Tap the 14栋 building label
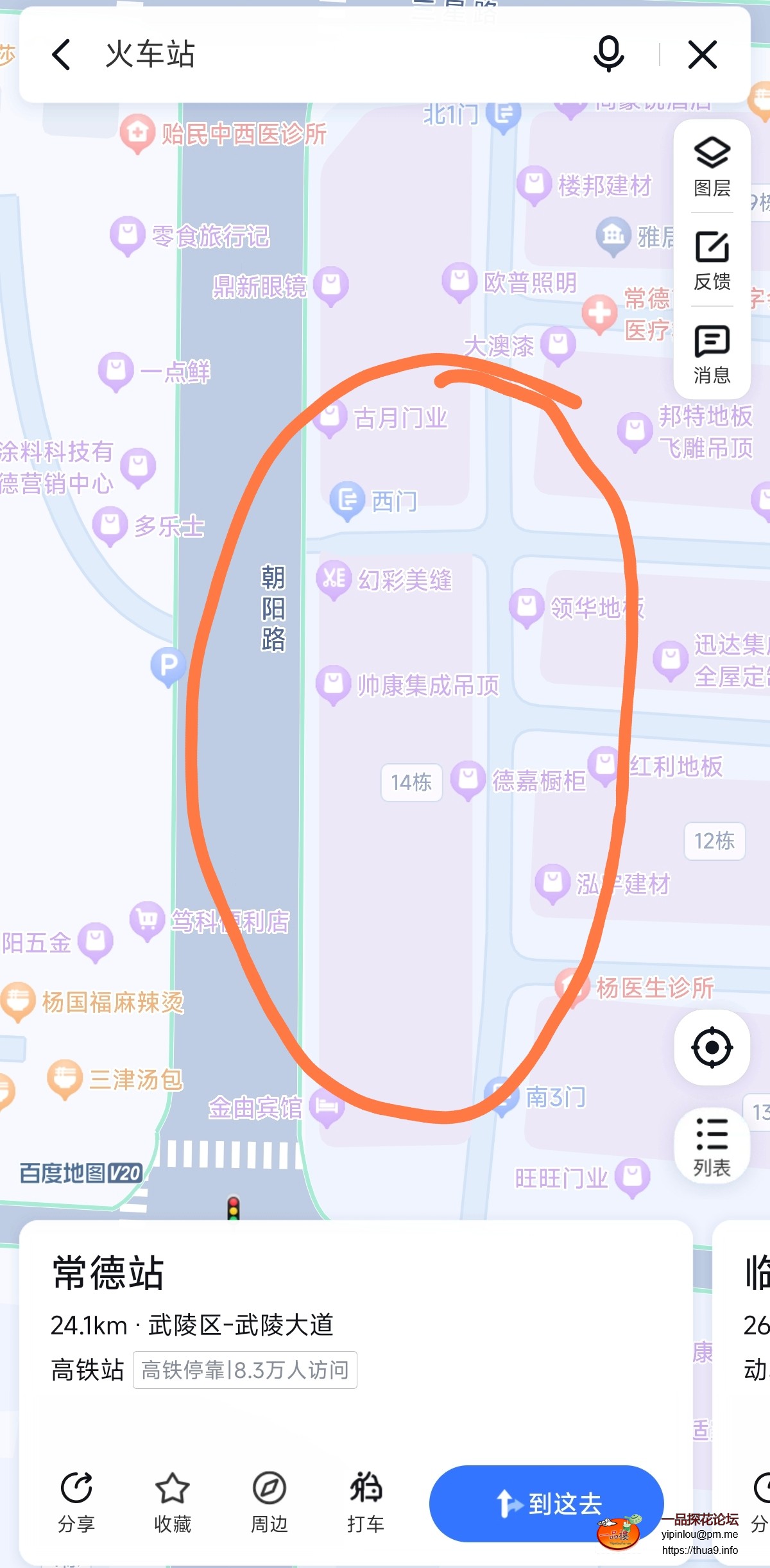The height and width of the screenshot is (1568, 770). 411,782
